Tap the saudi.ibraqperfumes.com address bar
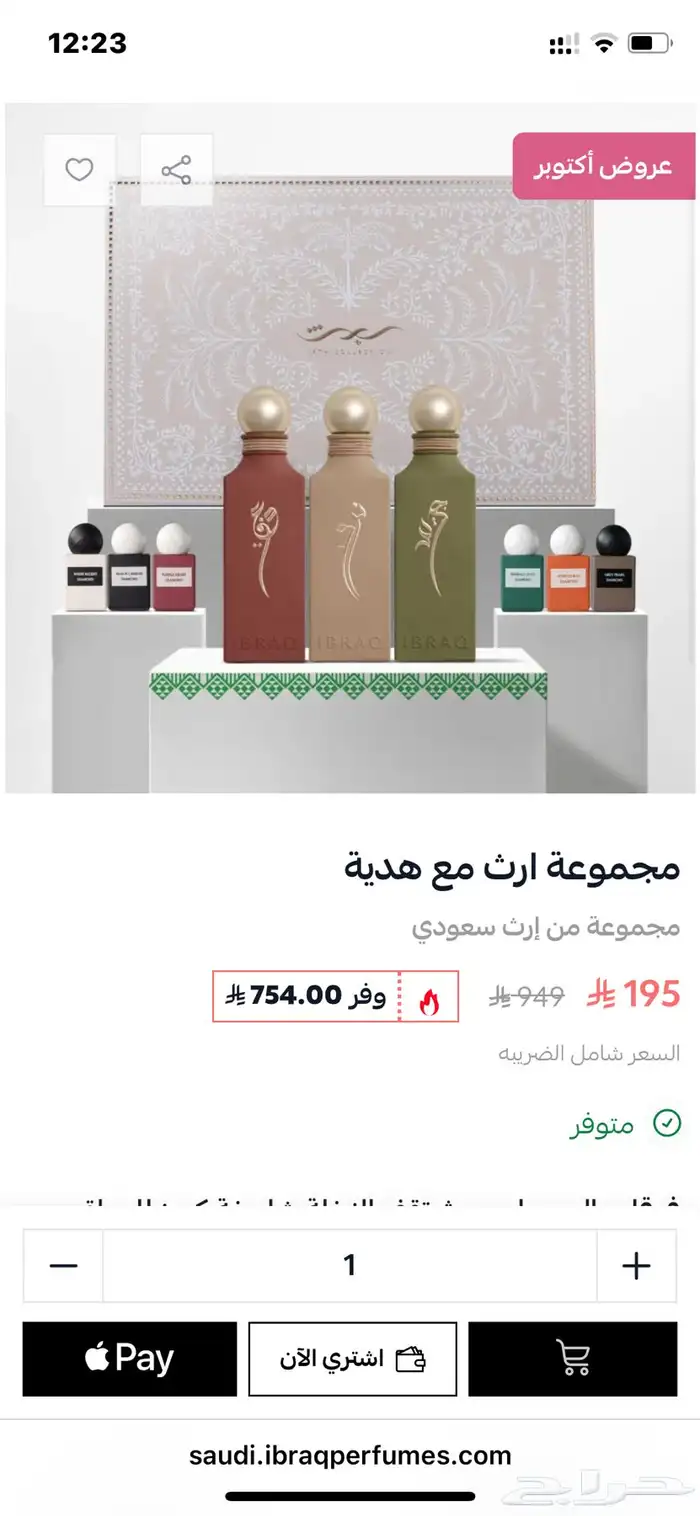The height and width of the screenshot is (1516, 700). coord(350,1455)
